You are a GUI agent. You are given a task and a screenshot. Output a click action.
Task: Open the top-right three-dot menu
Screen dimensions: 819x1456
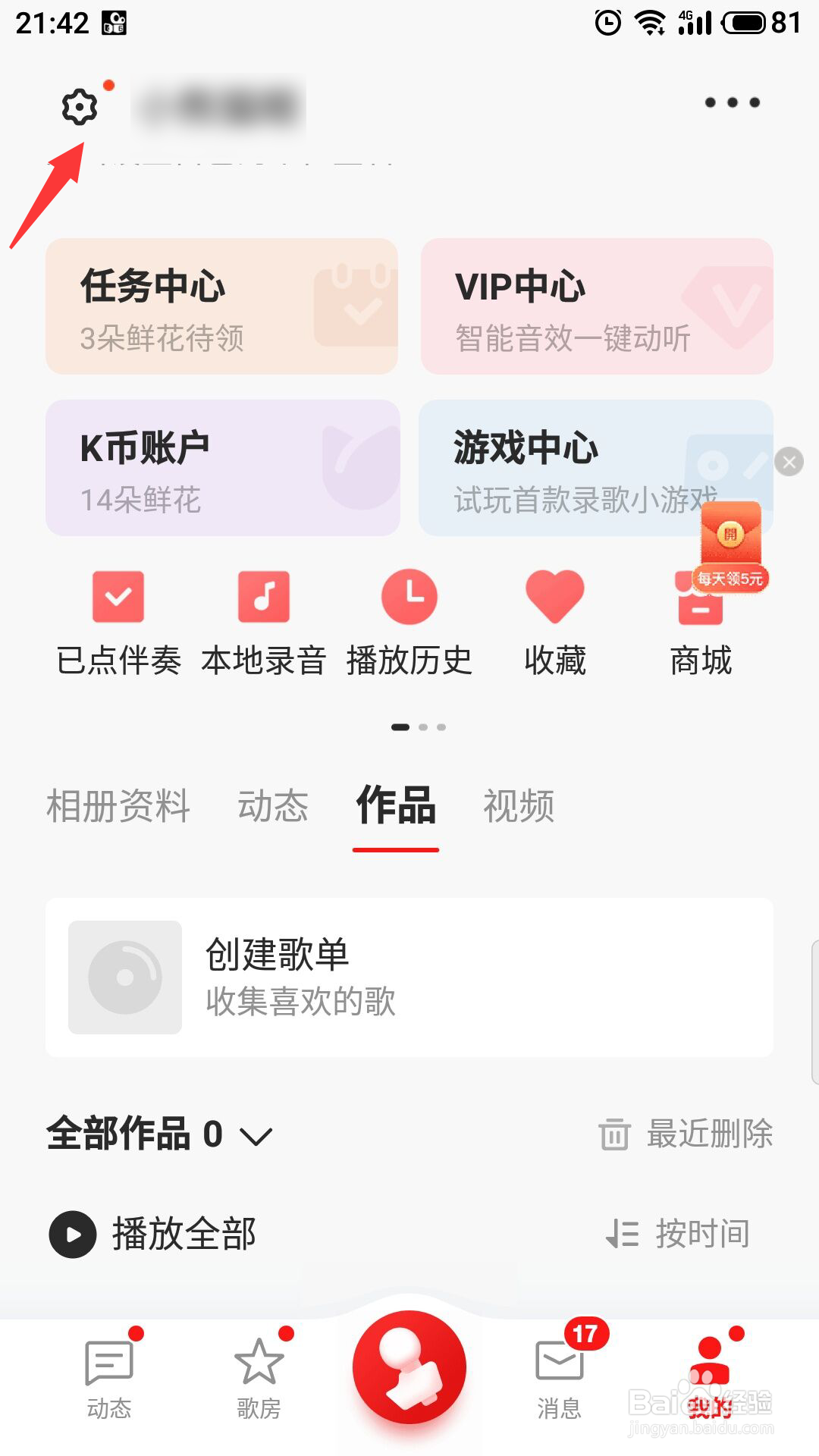(730, 104)
